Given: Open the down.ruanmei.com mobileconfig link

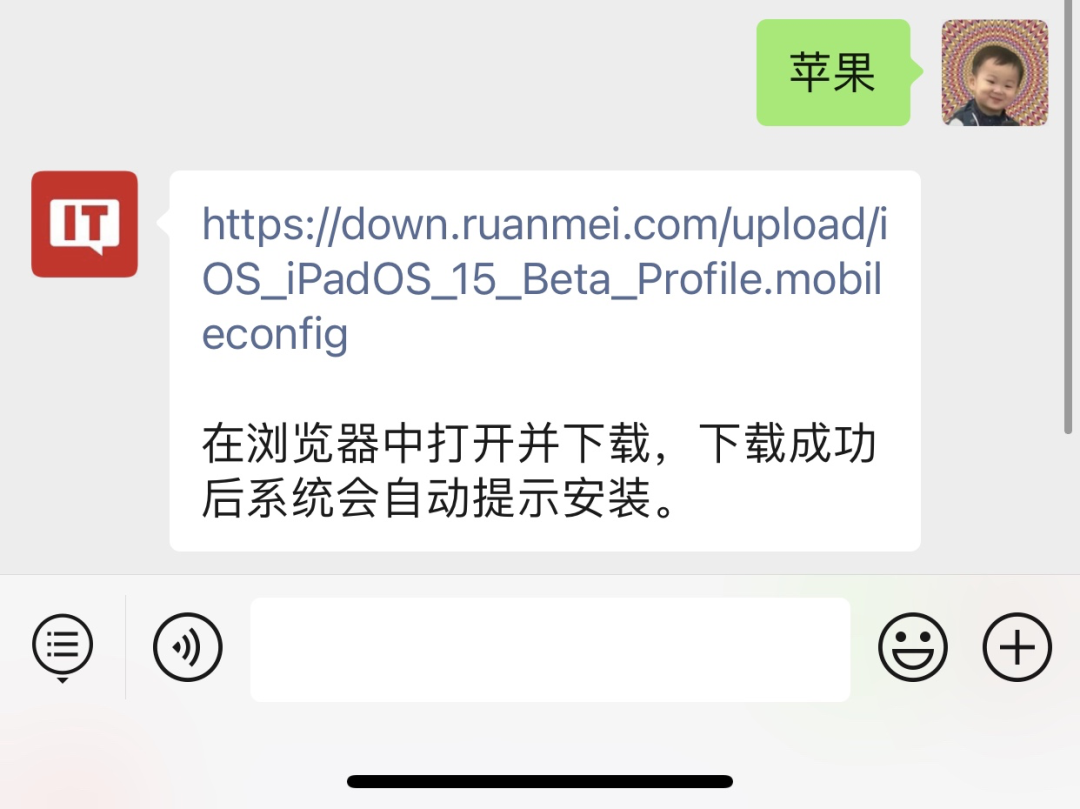Looking at the screenshot, I should pyautogui.click(x=543, y=279).
